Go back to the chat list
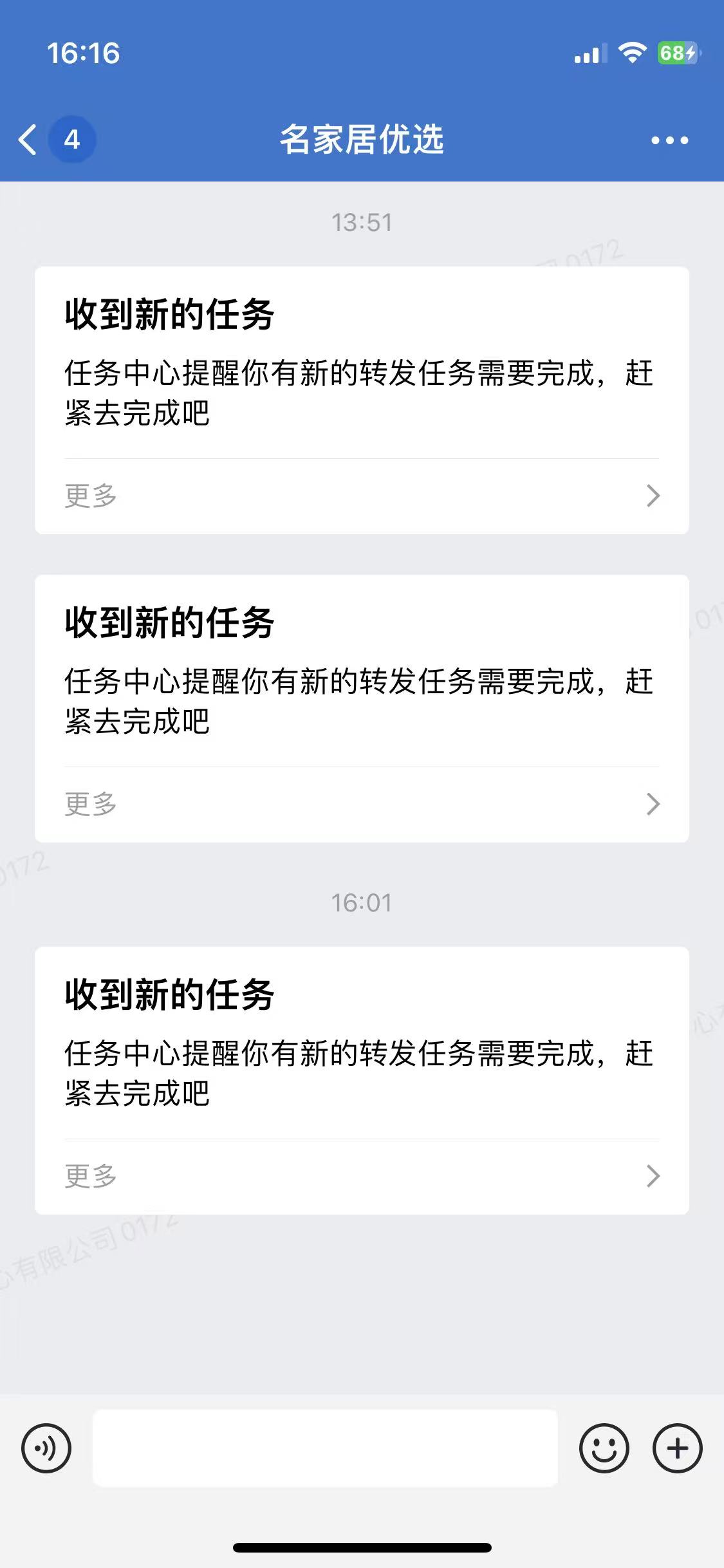Screen dimensions: 724x1568 (x=28, y=140)
